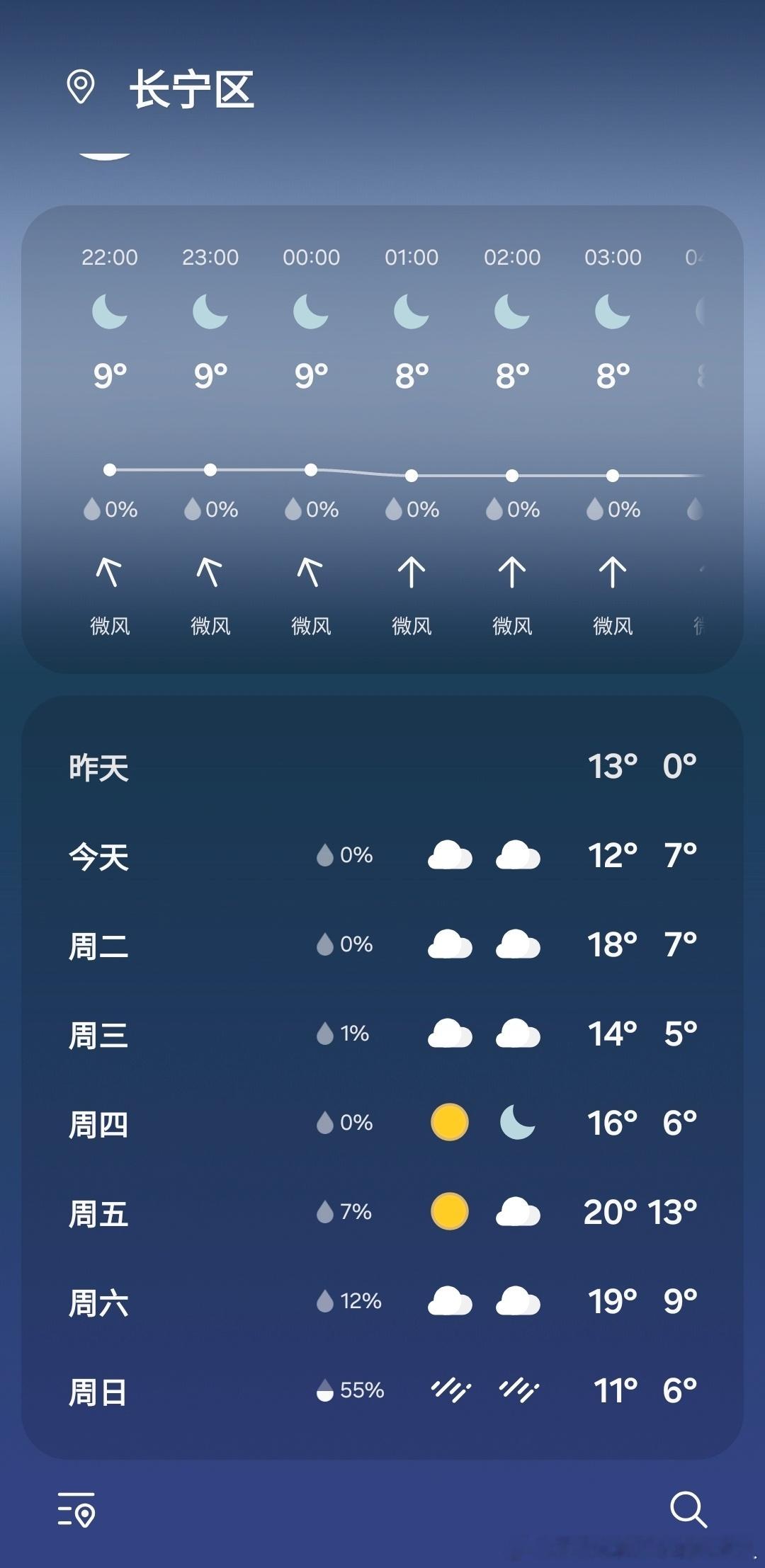Select the wind arrow icon under 01:00
This screenshot has height=1568, width=765.
pos(412,573)
